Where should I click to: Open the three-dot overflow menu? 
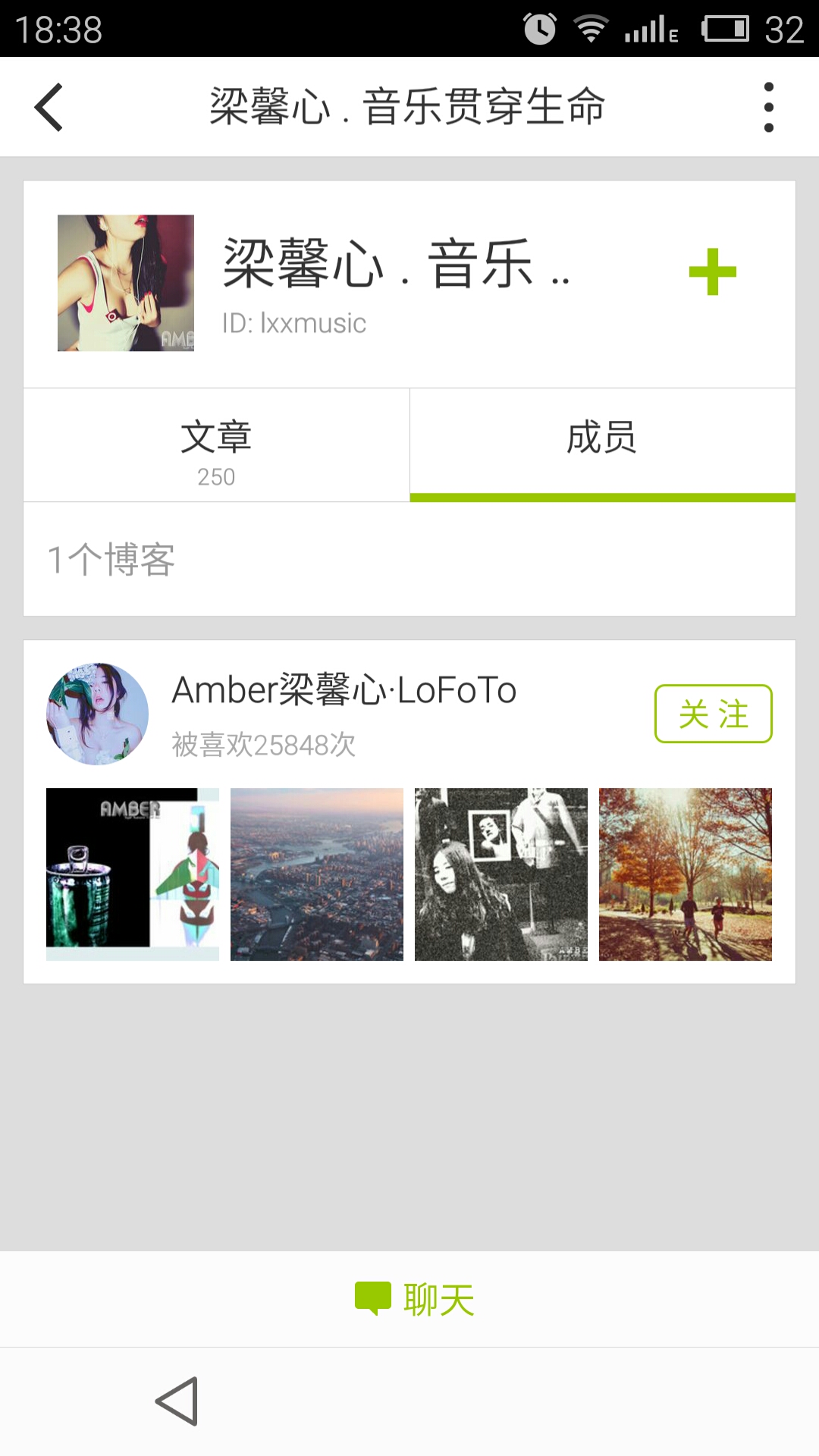point(768,107)
